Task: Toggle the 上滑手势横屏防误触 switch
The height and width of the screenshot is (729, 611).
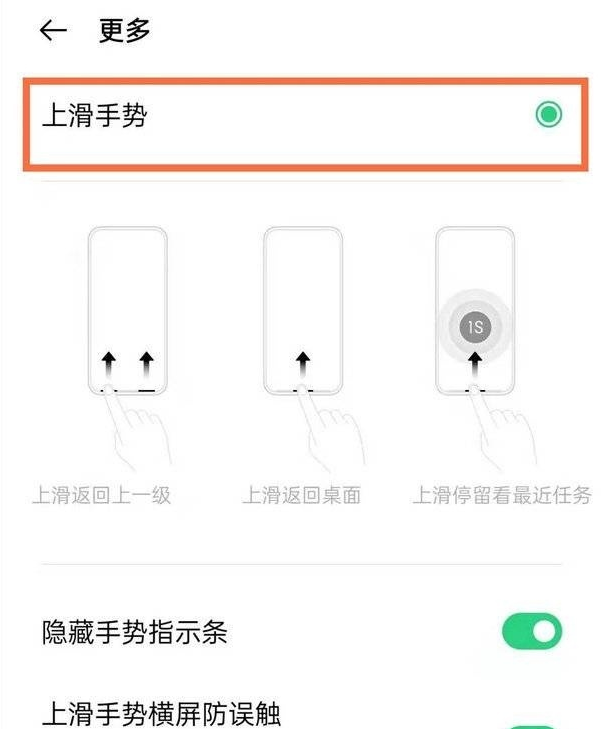Action: pyautogui.click(x=531, y=725)
